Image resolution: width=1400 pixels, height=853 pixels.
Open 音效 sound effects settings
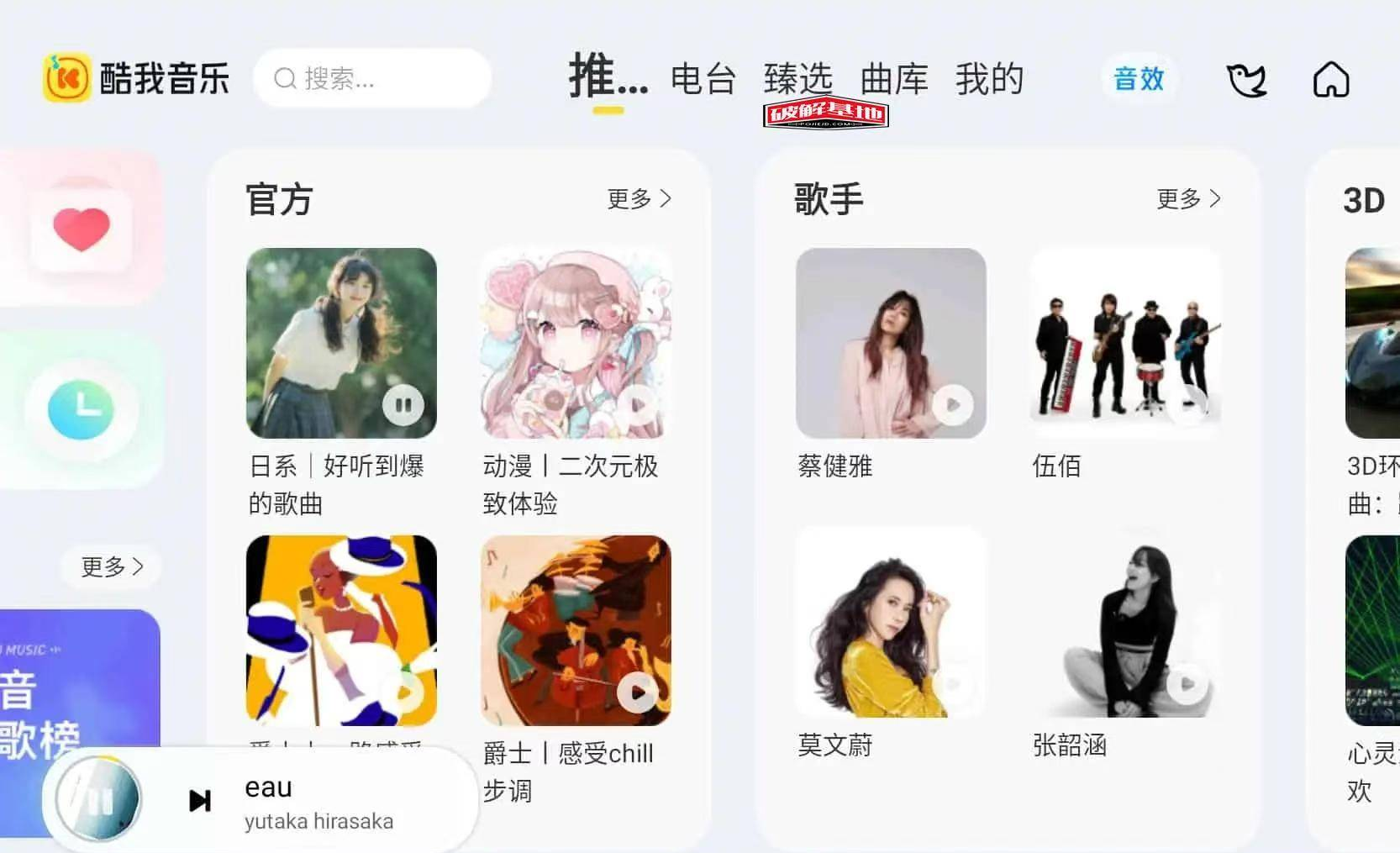pyautogui.click(x=1139, y=79)
